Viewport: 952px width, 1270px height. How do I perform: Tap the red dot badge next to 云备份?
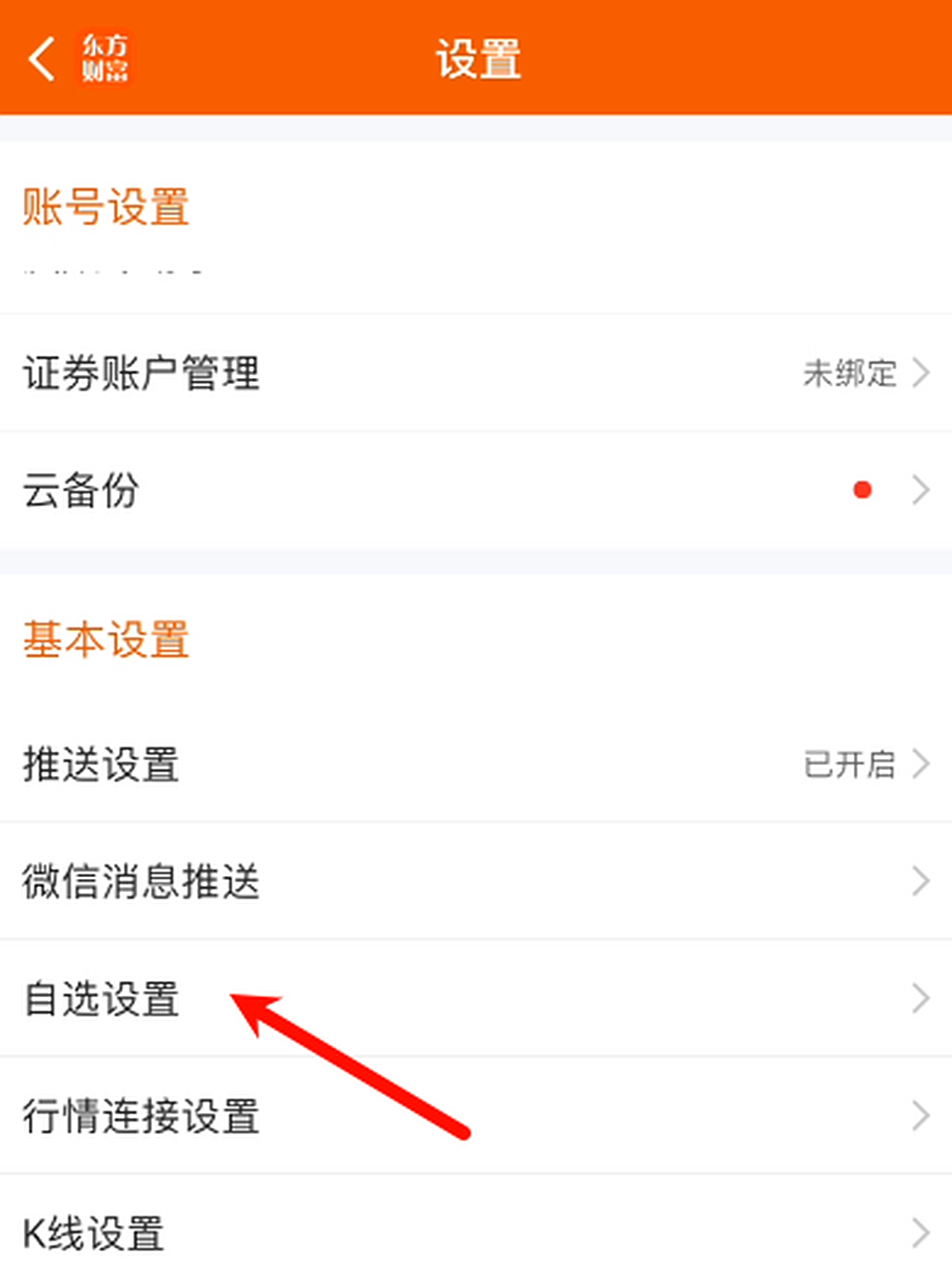pos(861,488)
